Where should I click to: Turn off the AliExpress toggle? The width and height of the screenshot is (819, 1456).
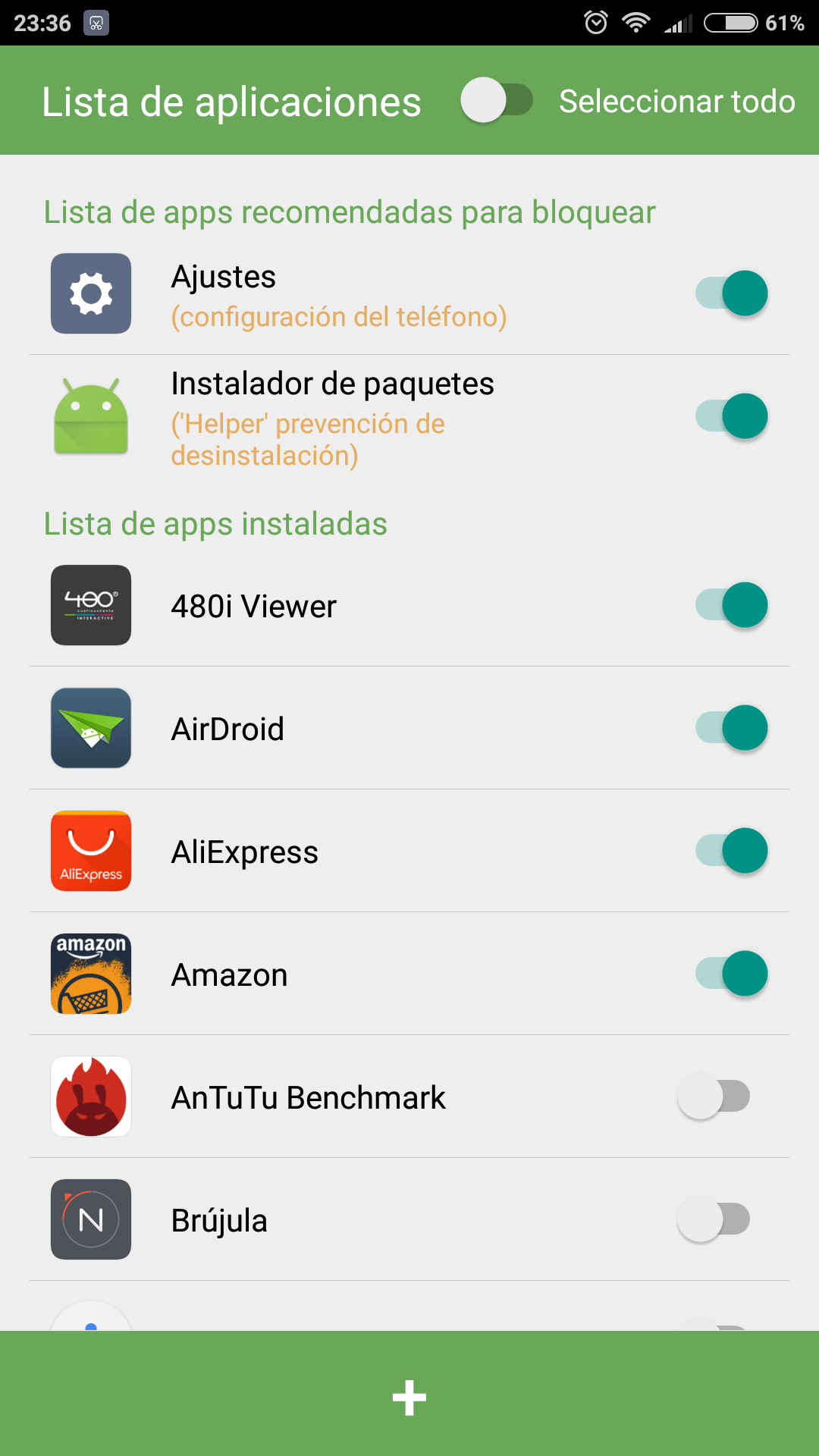coord(732,850)
